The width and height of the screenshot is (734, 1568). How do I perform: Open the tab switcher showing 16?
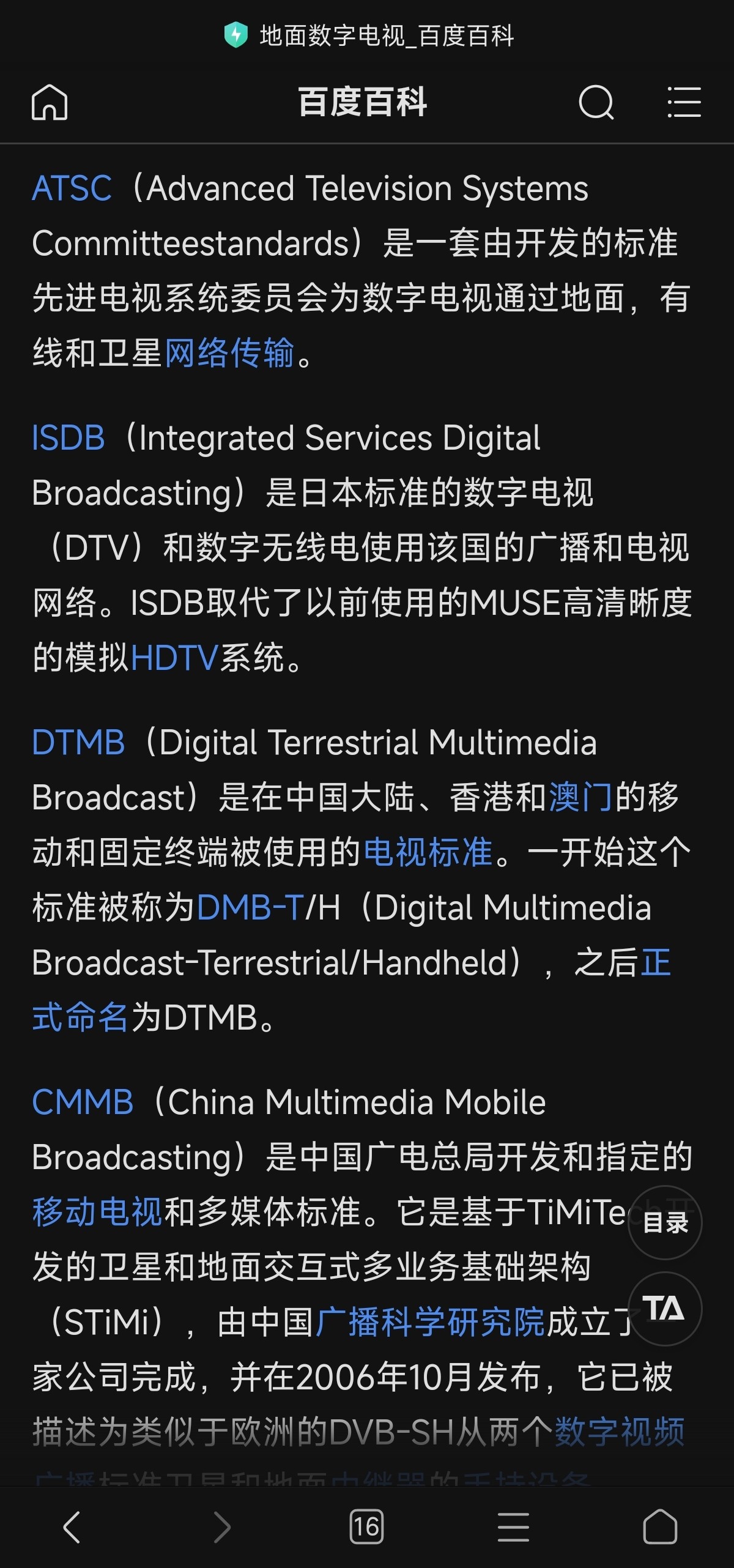point(366,1527)
